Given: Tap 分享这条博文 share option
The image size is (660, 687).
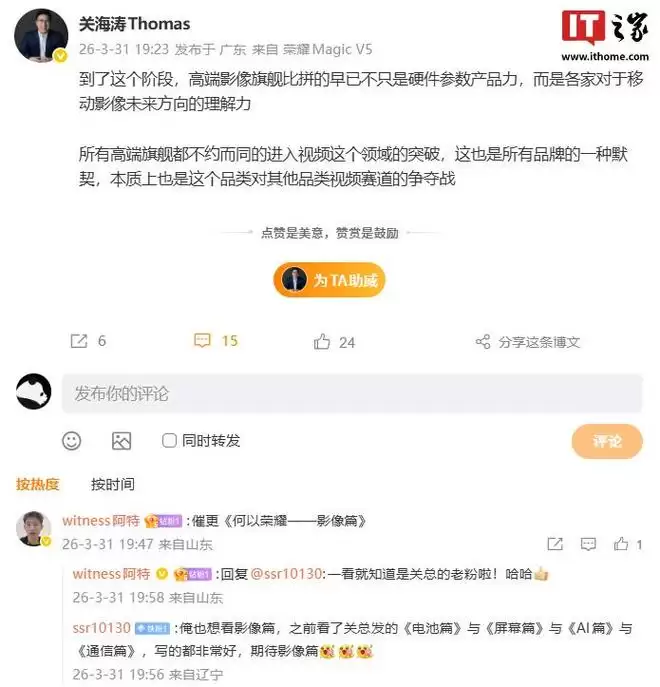Looking at the screenshot, I should tap(528, 342).
